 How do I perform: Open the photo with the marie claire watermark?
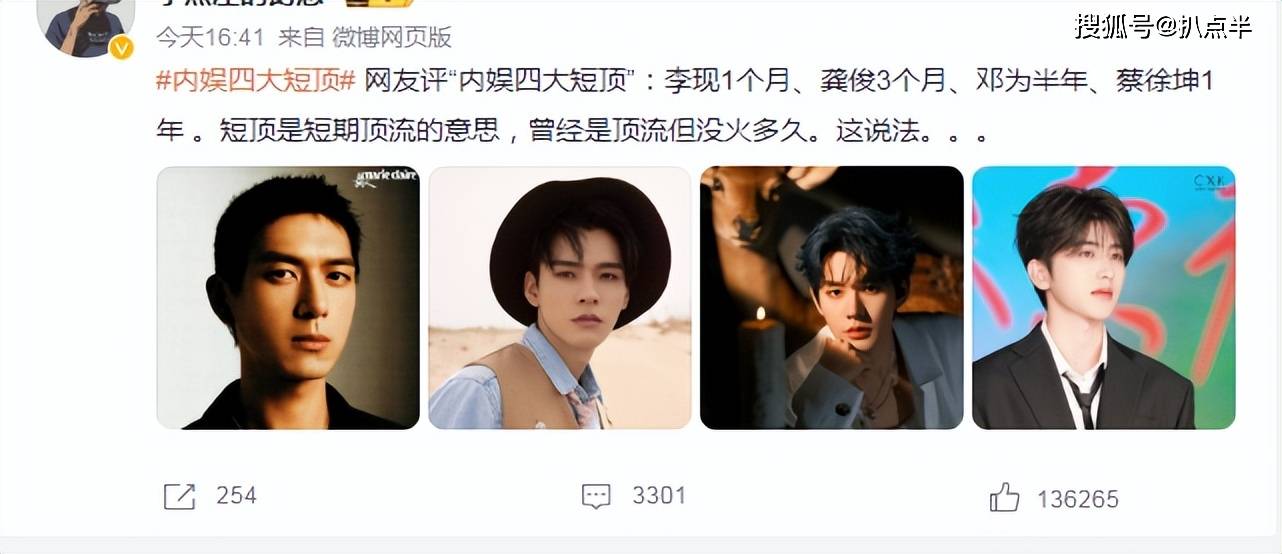pyautogui.click(x=288, y=298)
